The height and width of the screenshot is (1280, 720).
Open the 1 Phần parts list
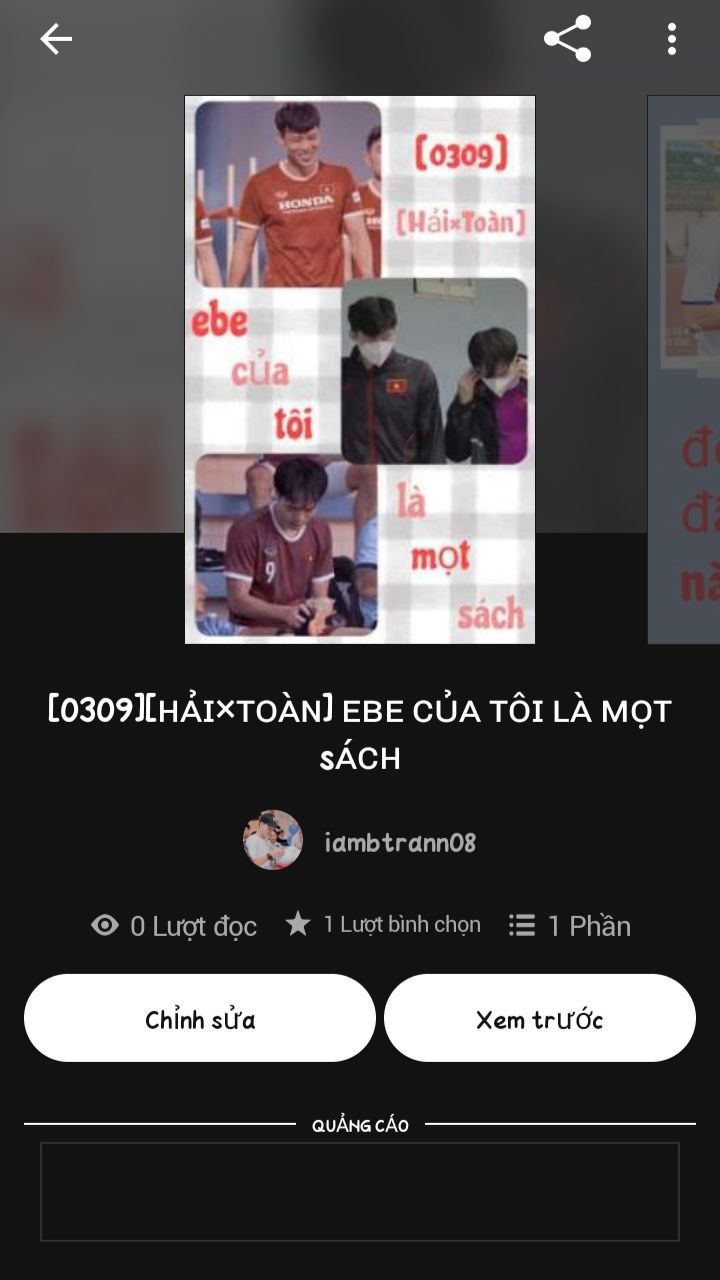(x=570, y=925)
